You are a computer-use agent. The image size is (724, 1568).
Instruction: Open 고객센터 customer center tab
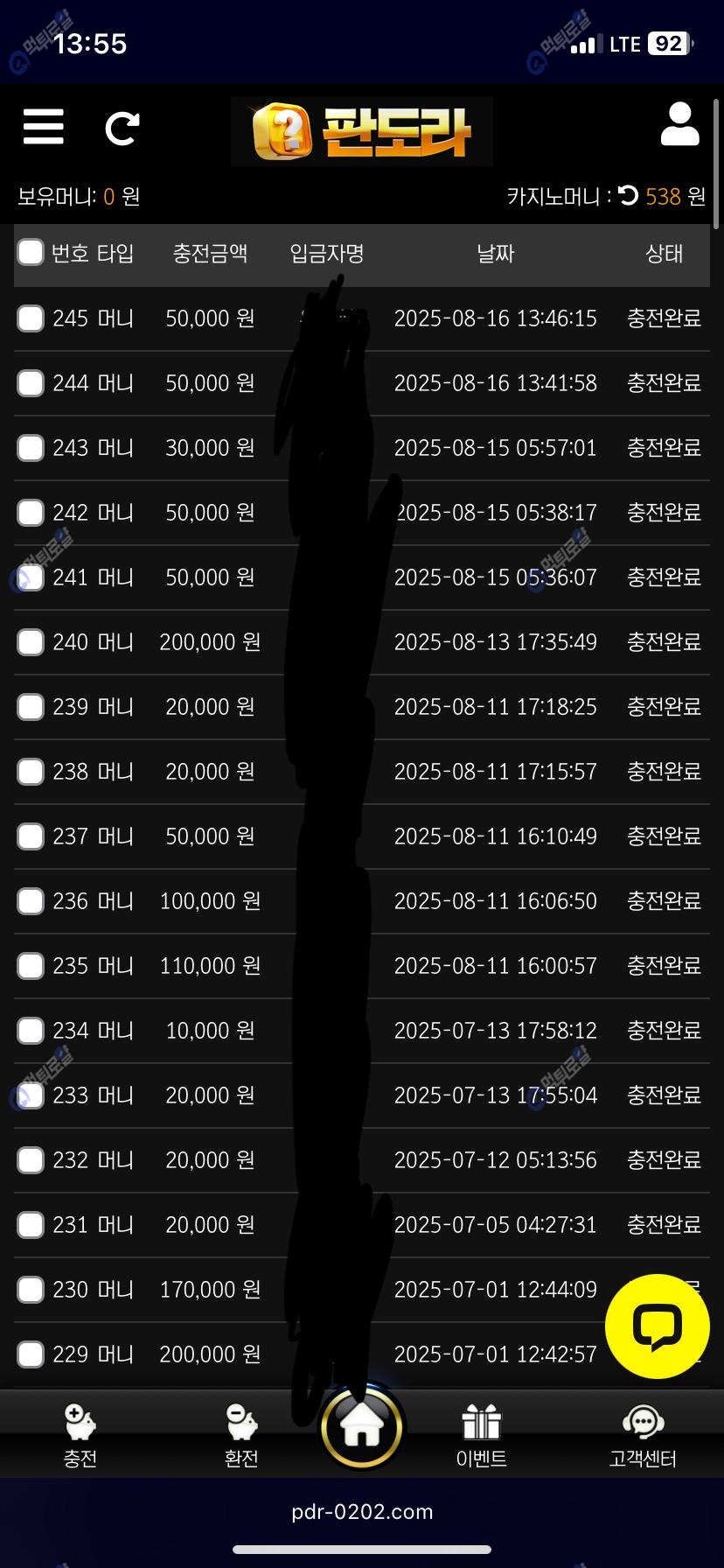643,1435
